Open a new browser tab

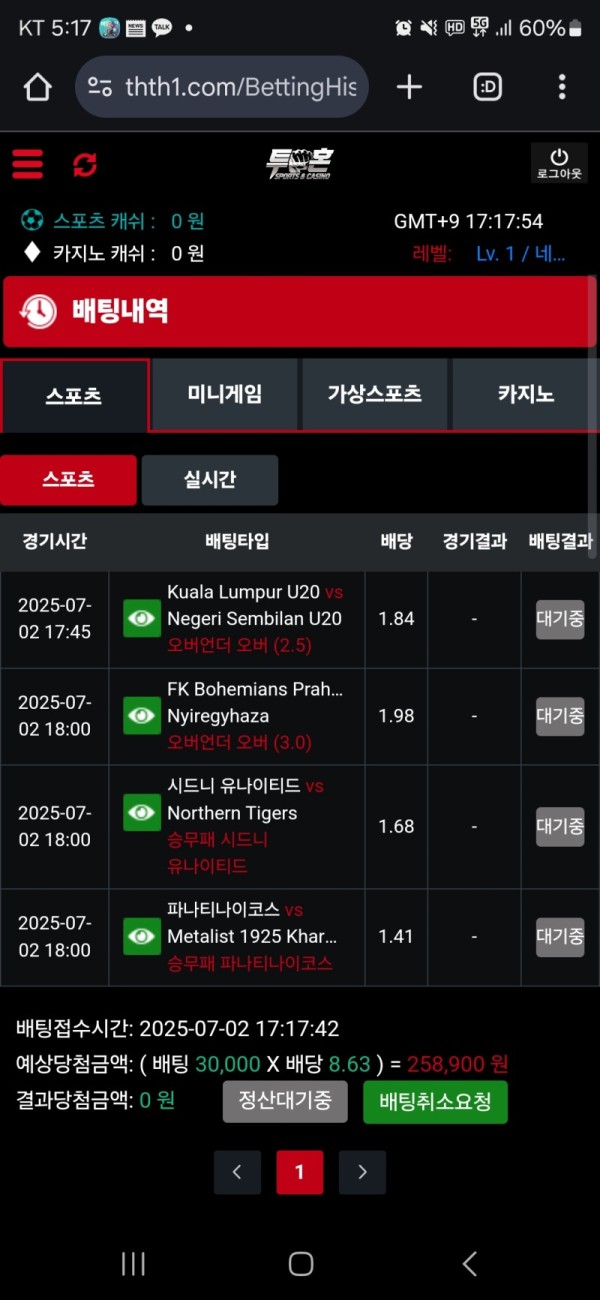click(409, 87)
